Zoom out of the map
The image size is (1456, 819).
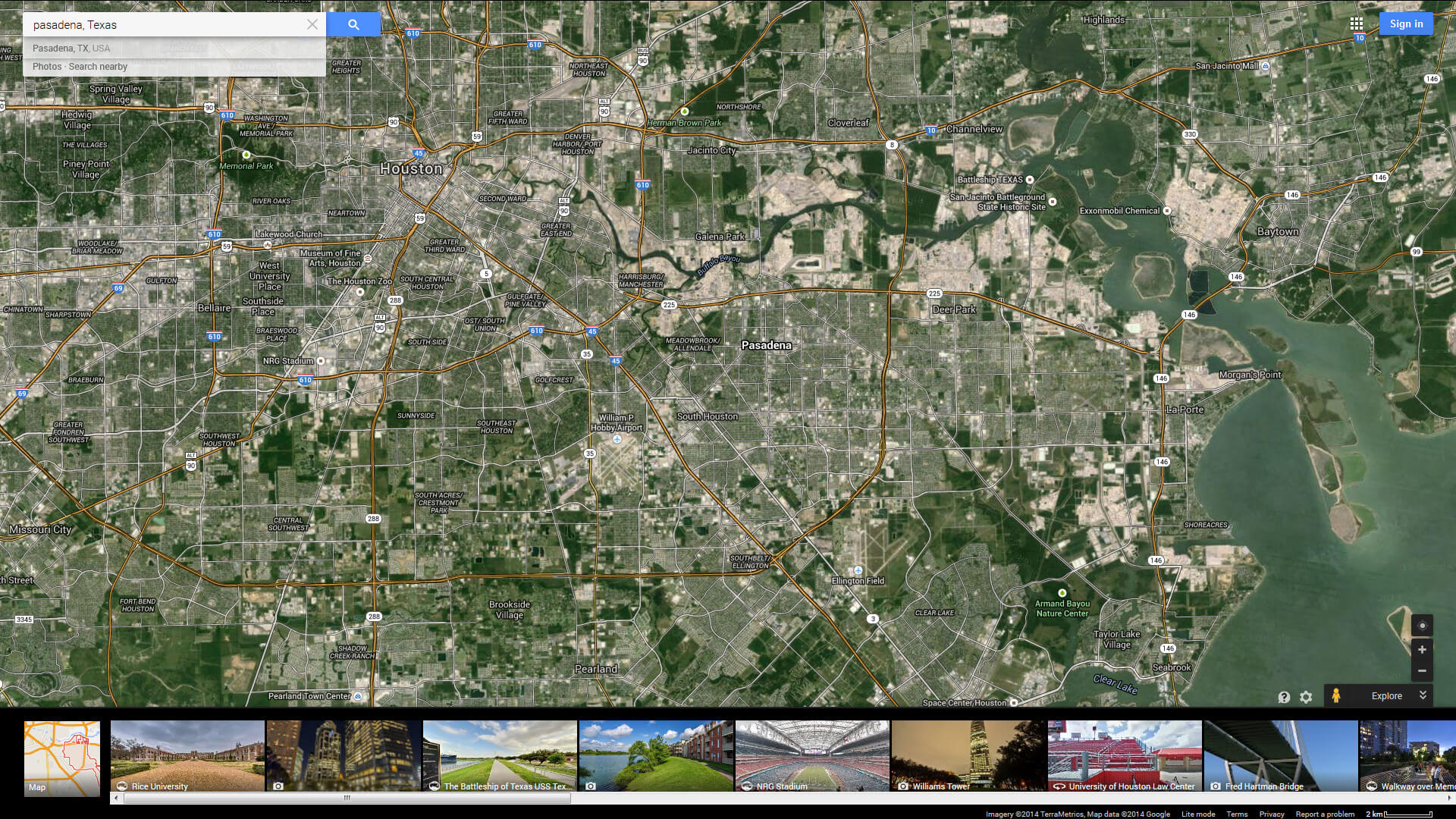tap(1422, 671)
